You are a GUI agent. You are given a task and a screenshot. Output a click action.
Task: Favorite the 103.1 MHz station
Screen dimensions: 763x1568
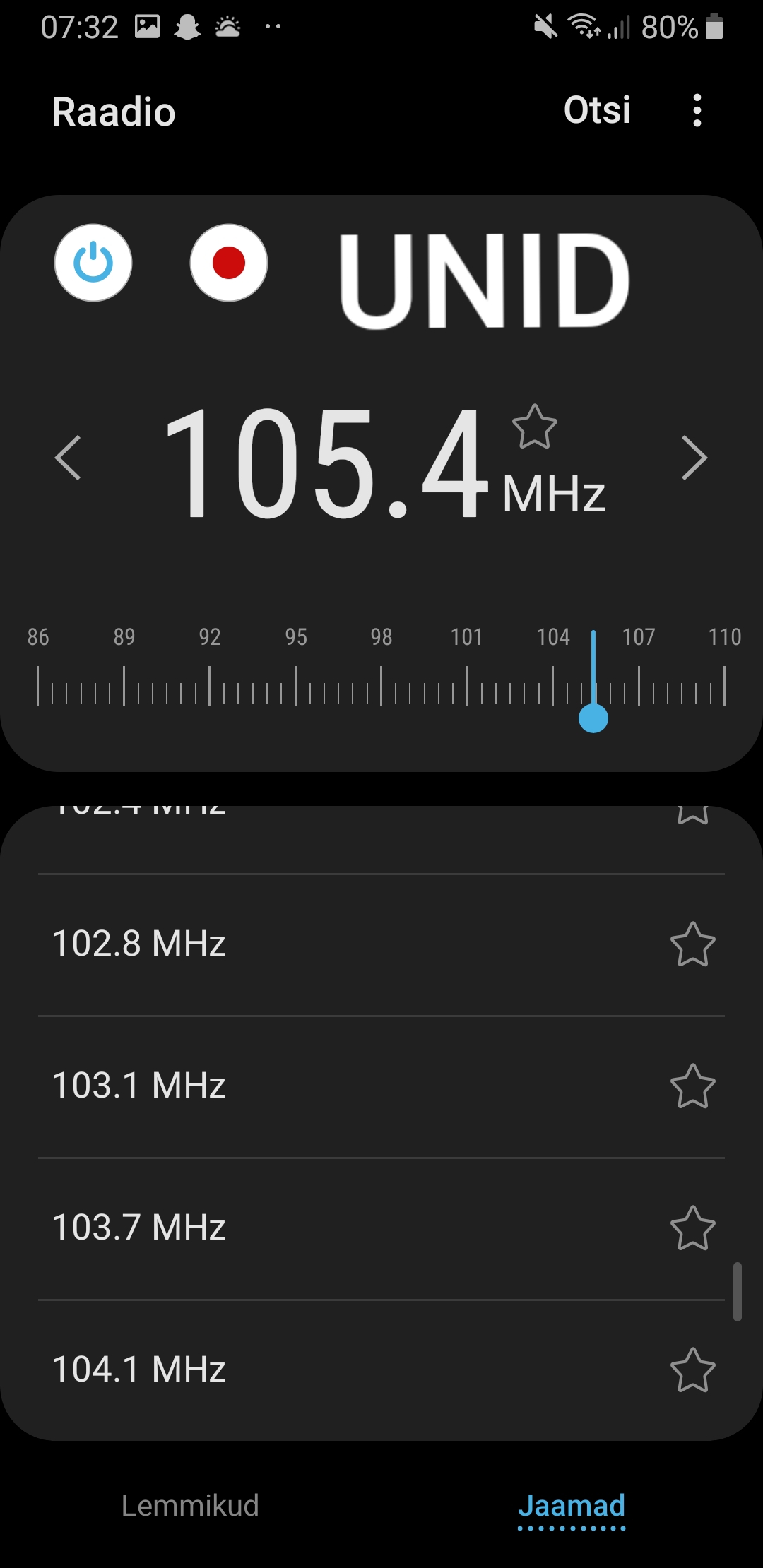(692, 1086)
